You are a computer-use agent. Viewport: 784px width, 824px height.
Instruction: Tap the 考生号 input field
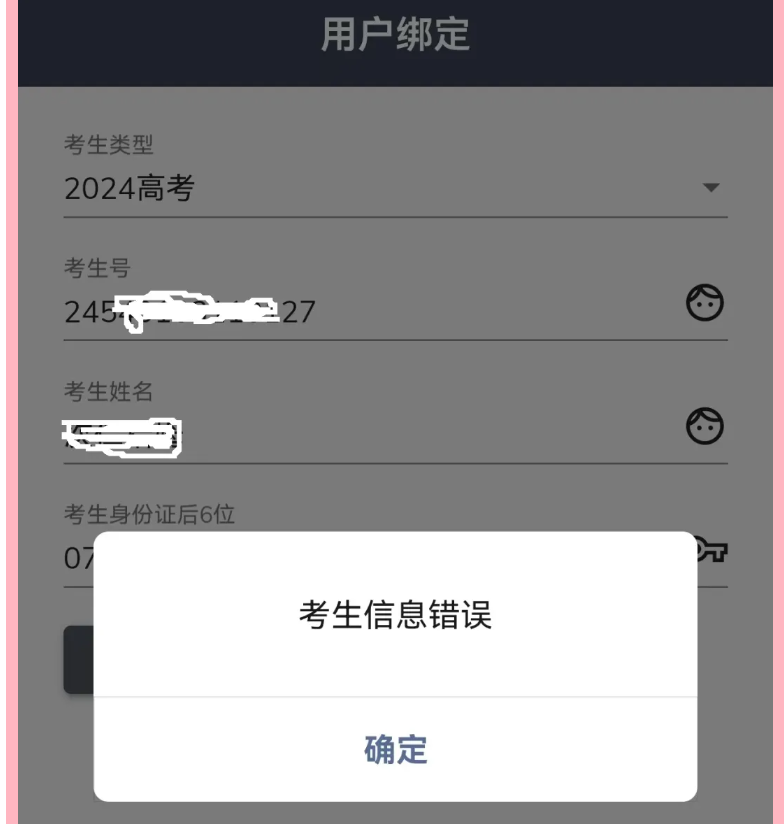click(x=360, y=312)
